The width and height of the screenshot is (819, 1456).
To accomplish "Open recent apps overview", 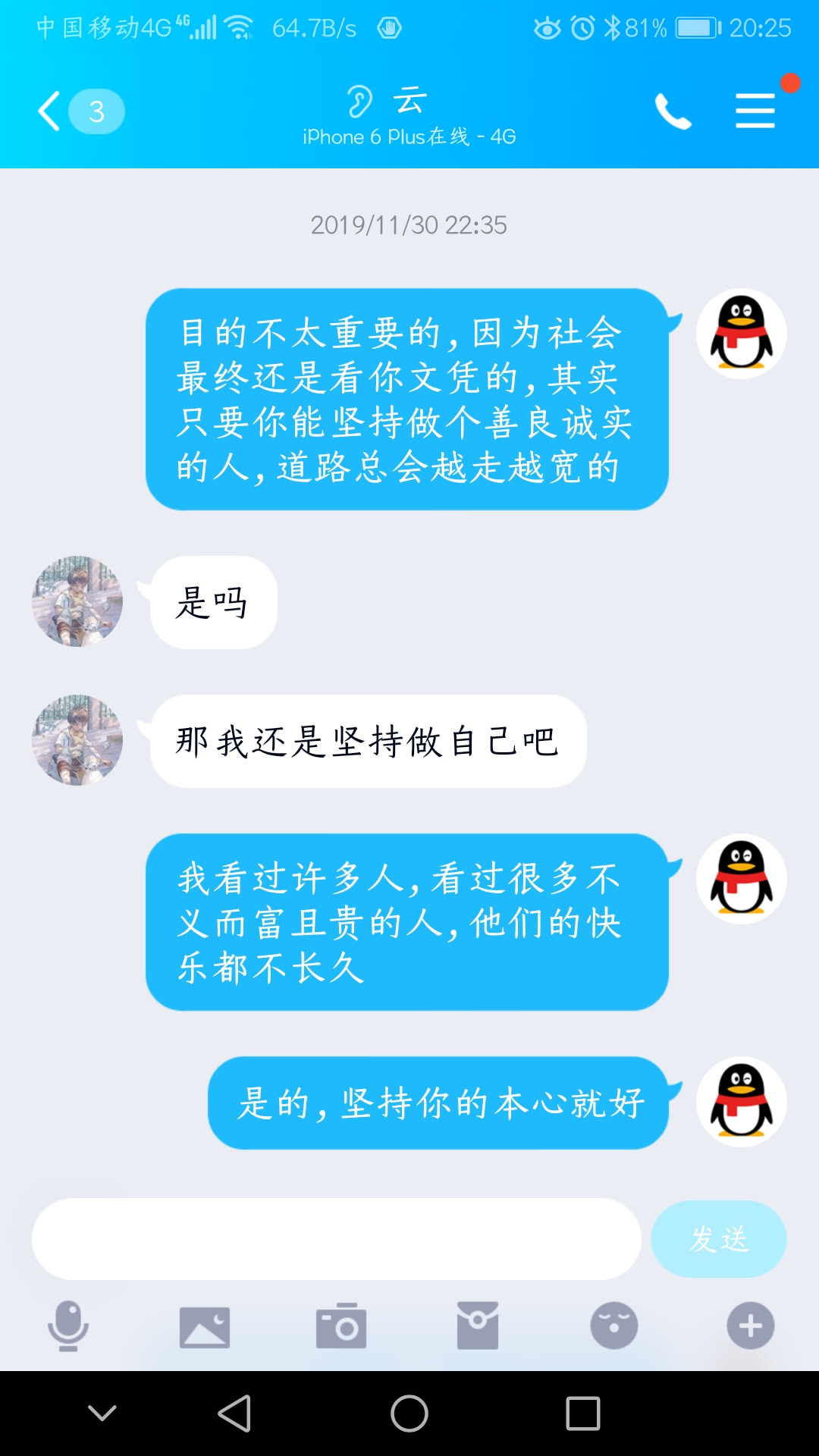I will click(582, 1414).
